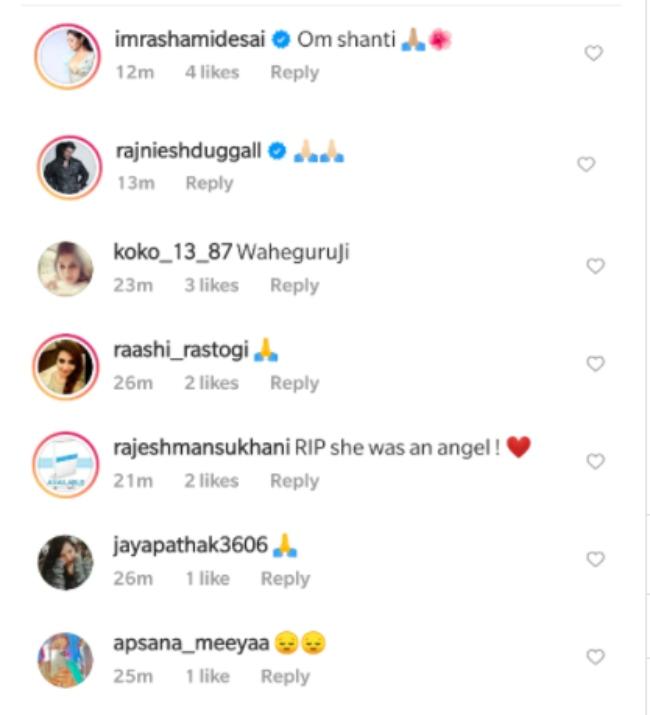Reply to raashi_rastogi's comment

point(294,383)
